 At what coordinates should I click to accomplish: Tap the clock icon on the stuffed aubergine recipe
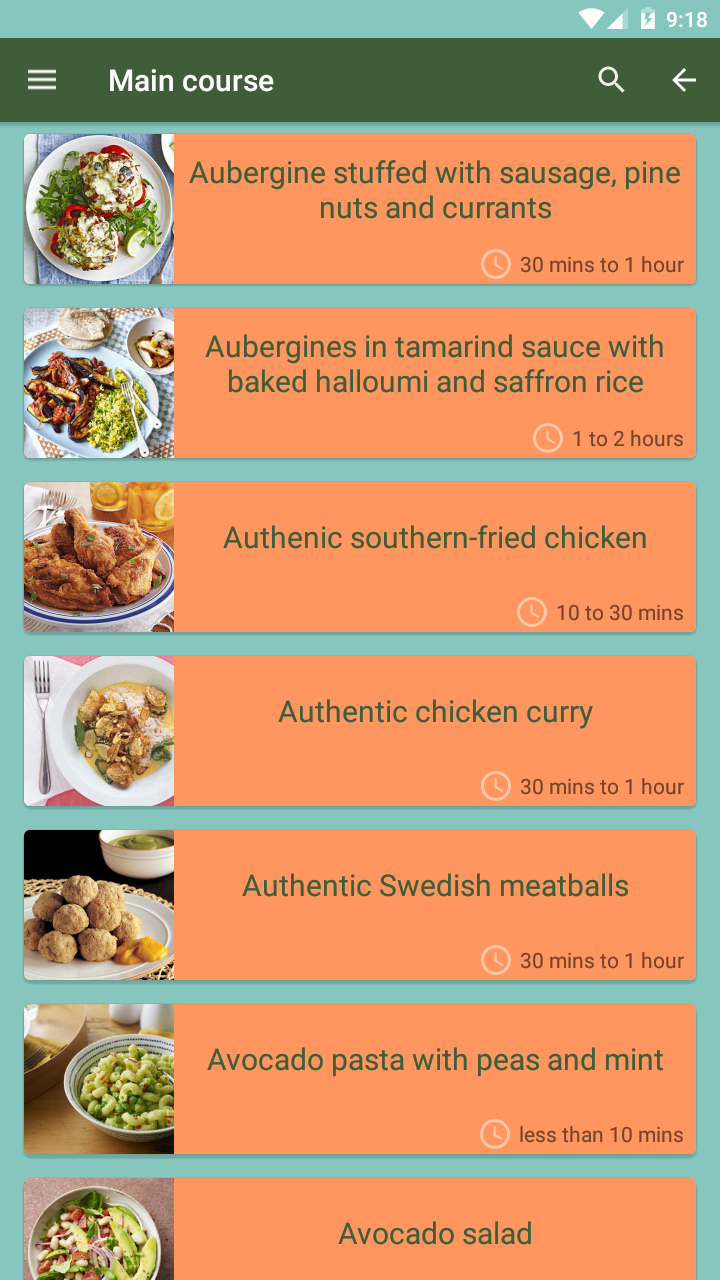coord(496,264)
